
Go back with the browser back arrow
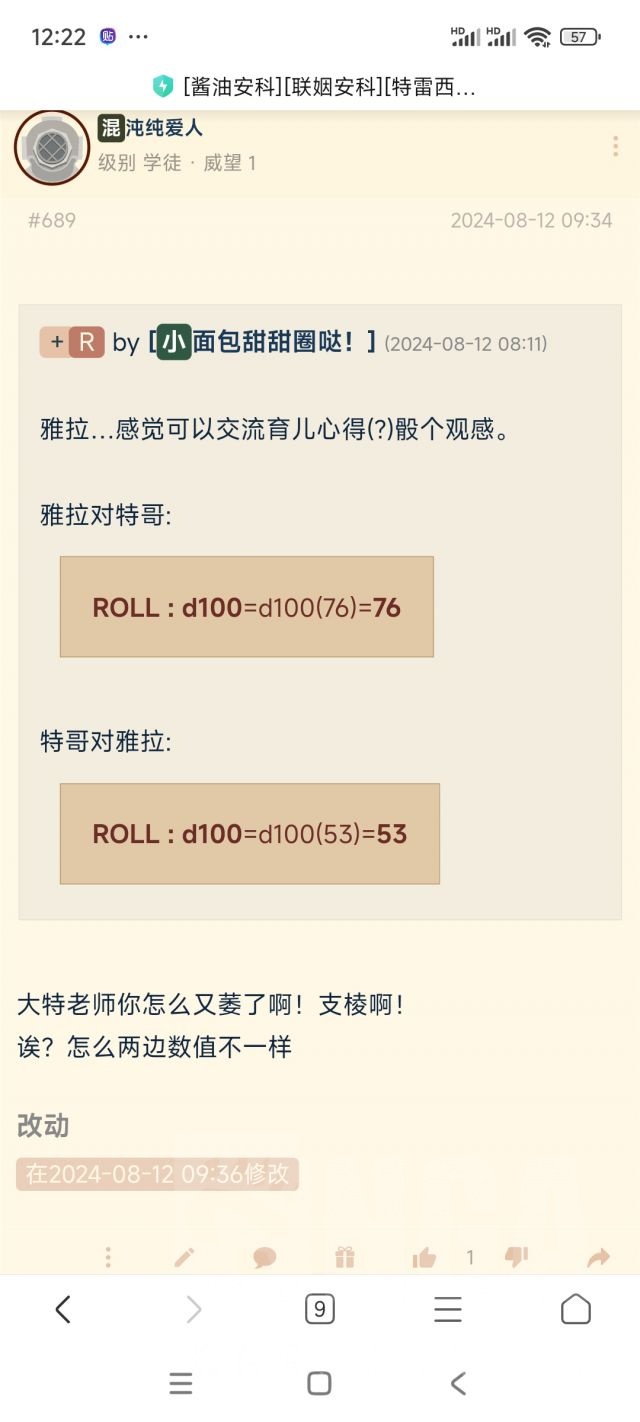pos(63,1309)
